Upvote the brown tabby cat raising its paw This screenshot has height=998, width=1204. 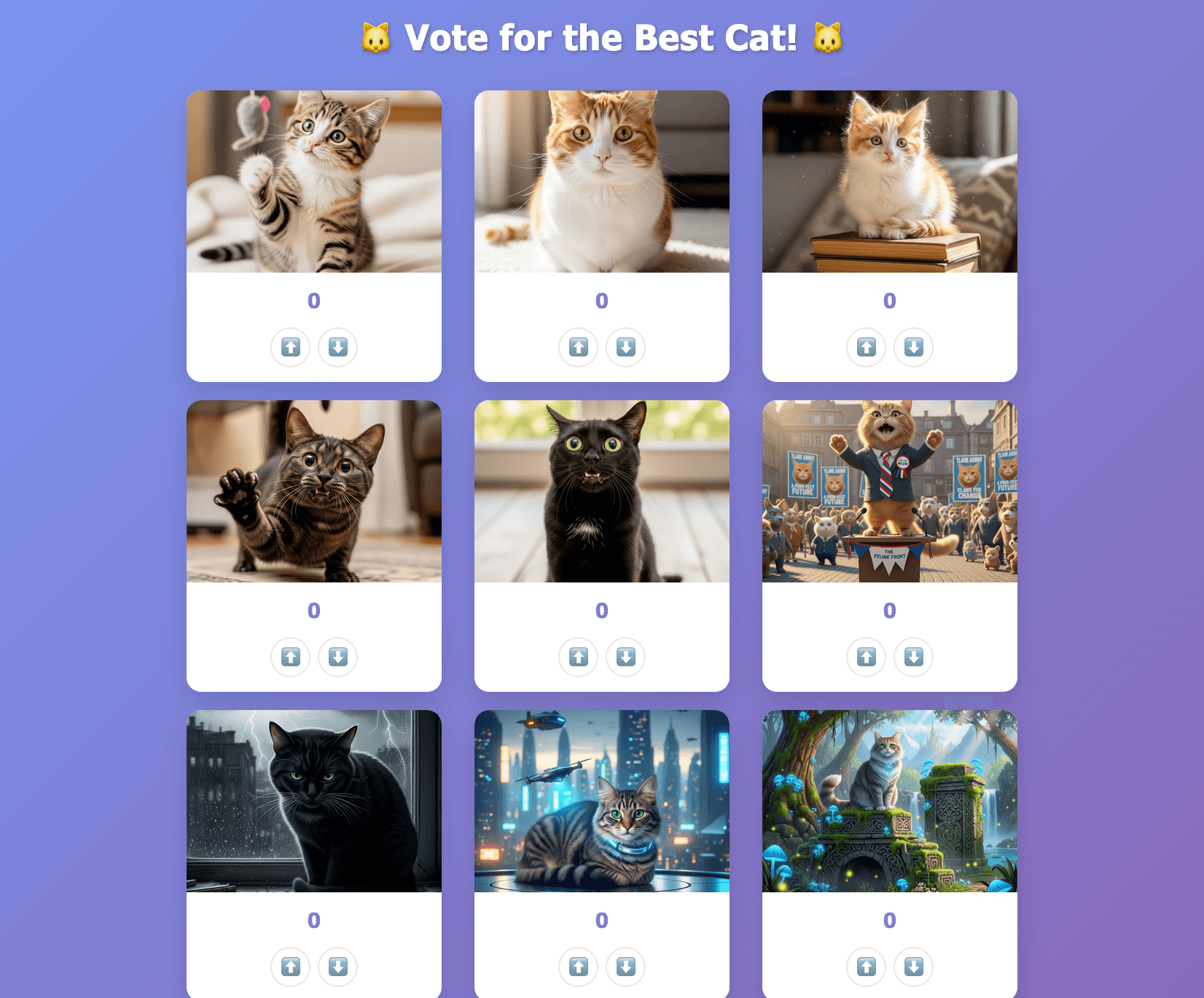point(290,657)
